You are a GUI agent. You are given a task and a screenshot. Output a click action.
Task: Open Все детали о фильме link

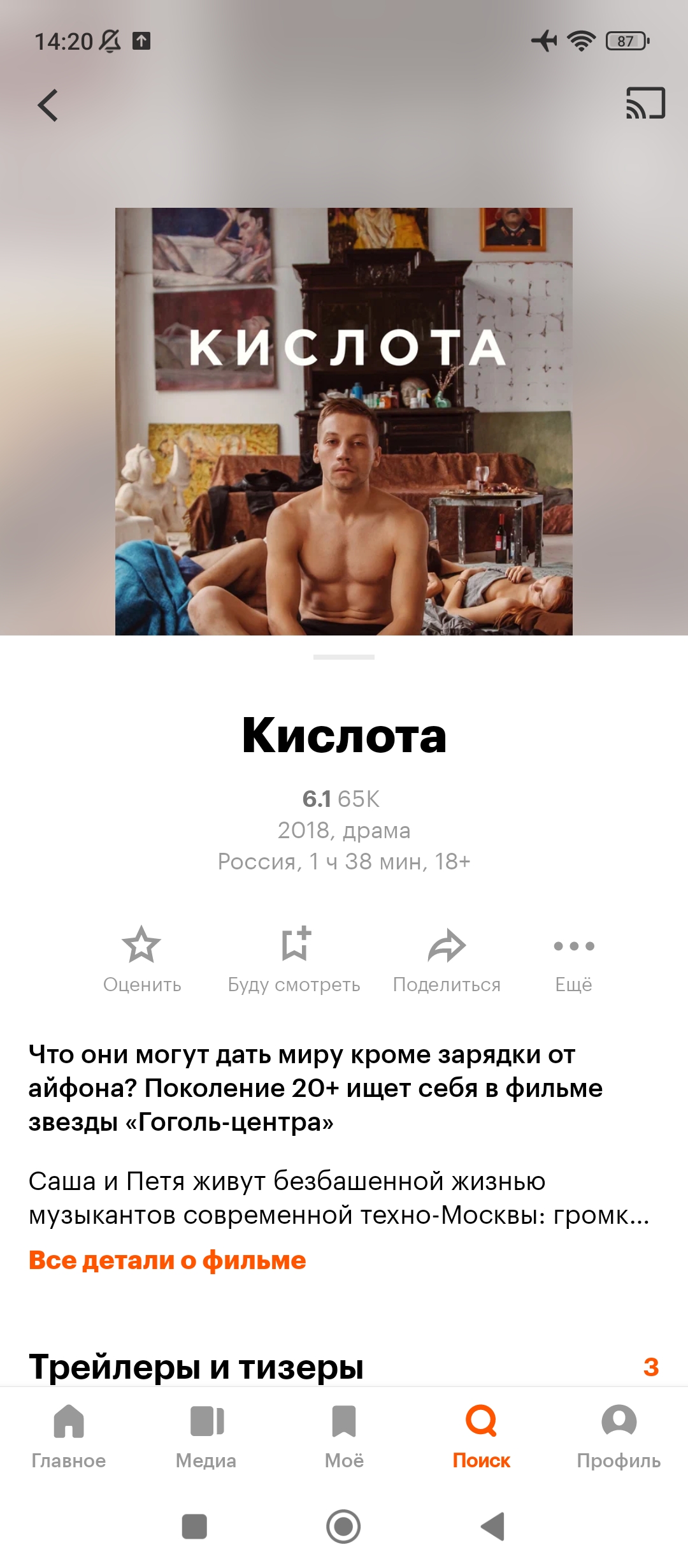pos(168,1260)
